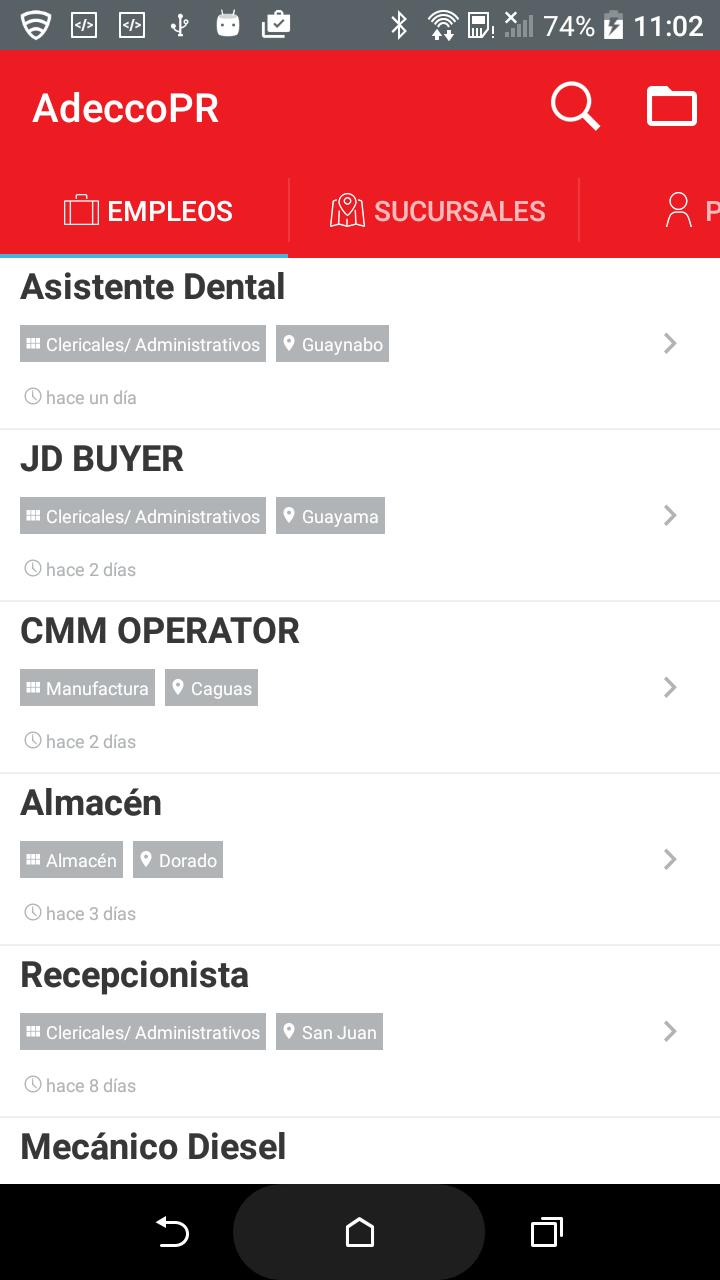The height and width of the screenshot is (1280, 720).
Task: Click the San Juan location tag
Action: (x=329, y=1031)
